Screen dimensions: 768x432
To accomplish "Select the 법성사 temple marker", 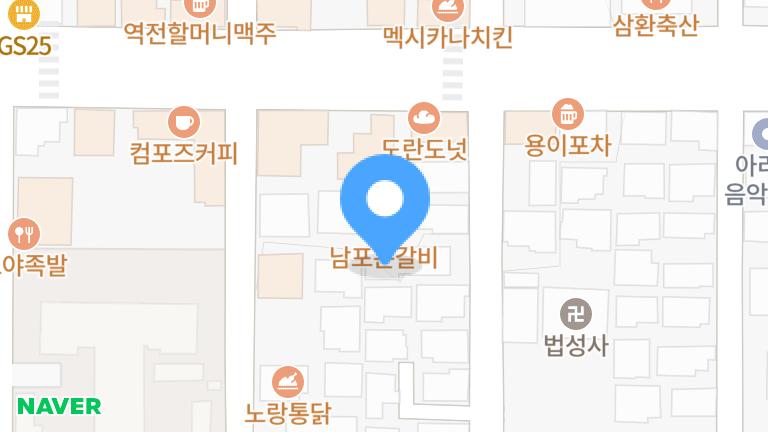I will click(575, 315).
